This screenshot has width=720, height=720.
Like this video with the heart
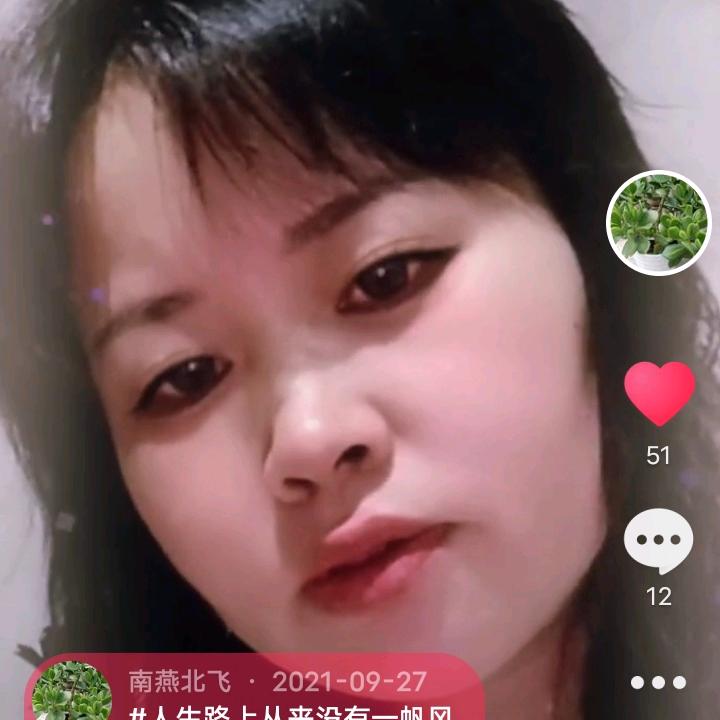(659, 393)
